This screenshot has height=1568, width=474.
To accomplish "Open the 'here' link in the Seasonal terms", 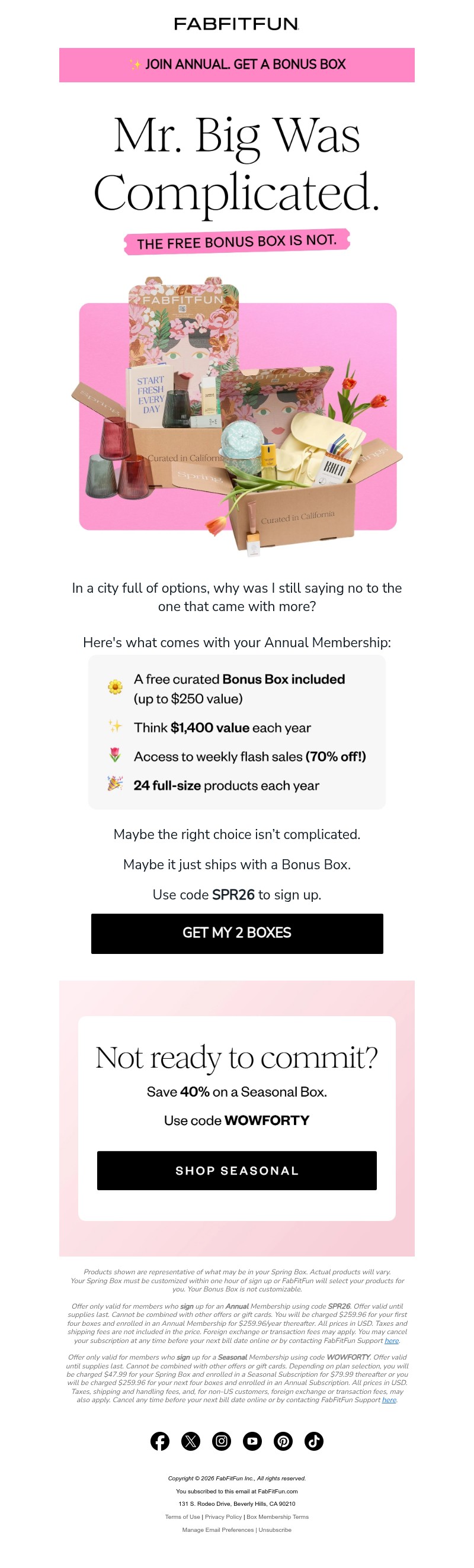I will coord(389,1400).
